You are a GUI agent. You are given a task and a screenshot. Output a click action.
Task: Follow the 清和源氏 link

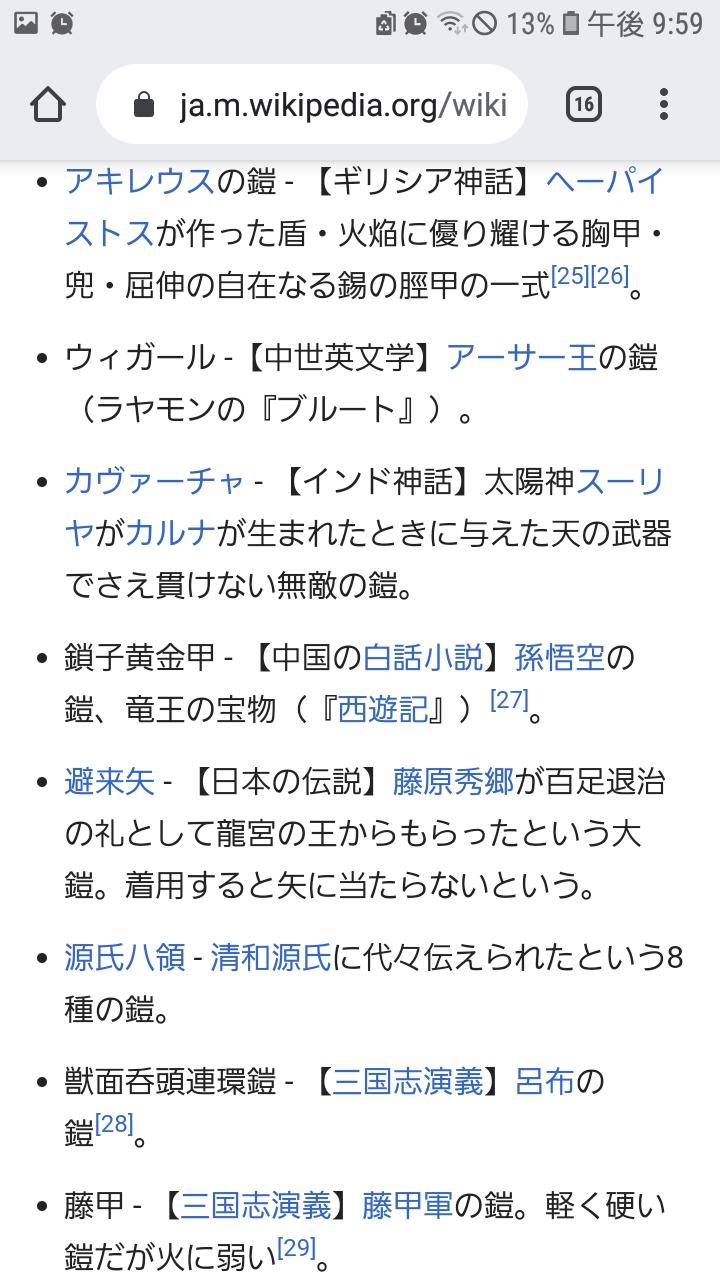coord(270,957)
